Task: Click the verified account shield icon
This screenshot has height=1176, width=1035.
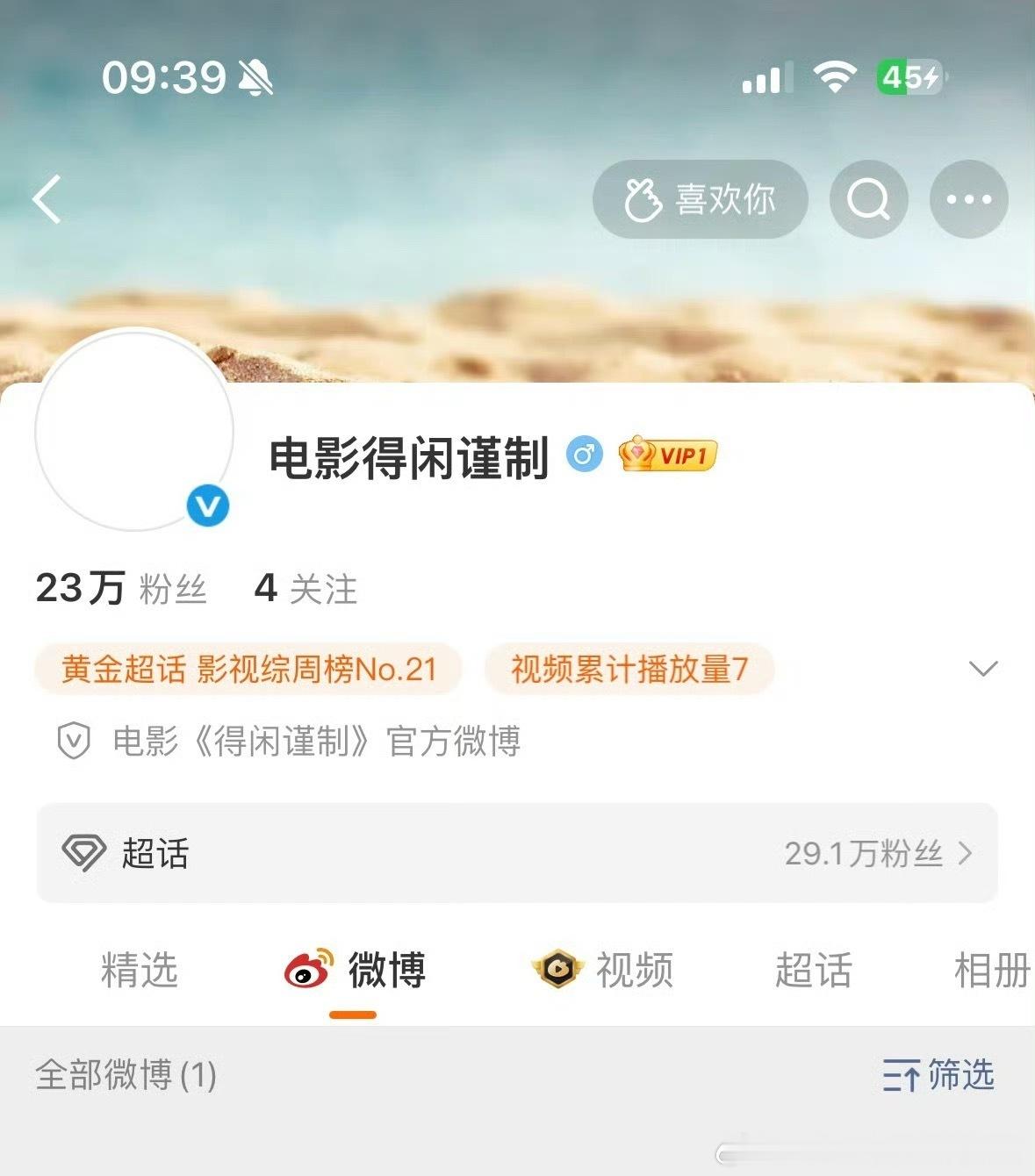Action: [x=75, y=742]
